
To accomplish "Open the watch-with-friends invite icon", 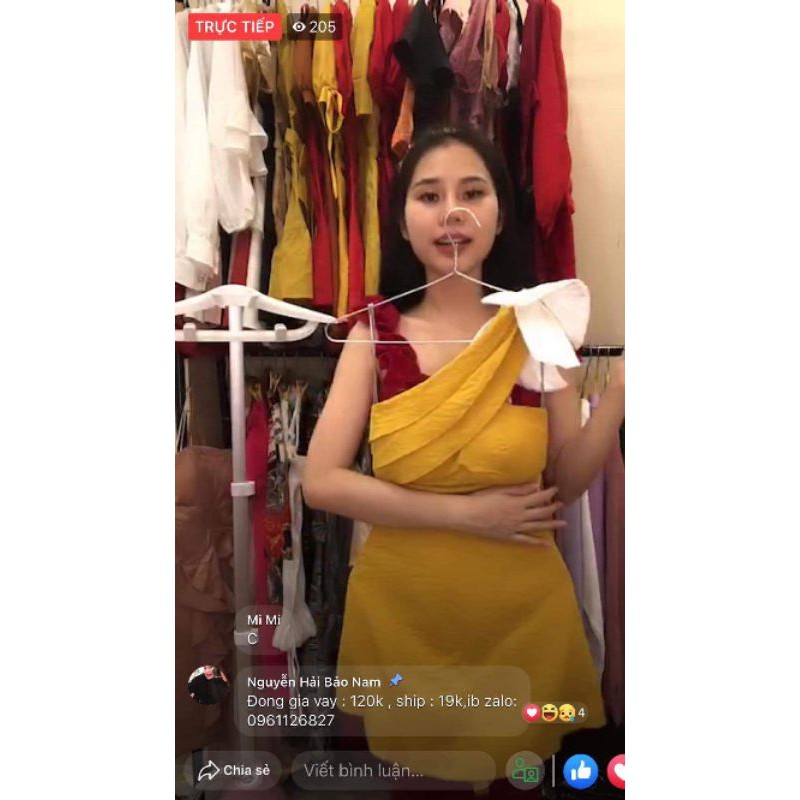I will 525,770.
